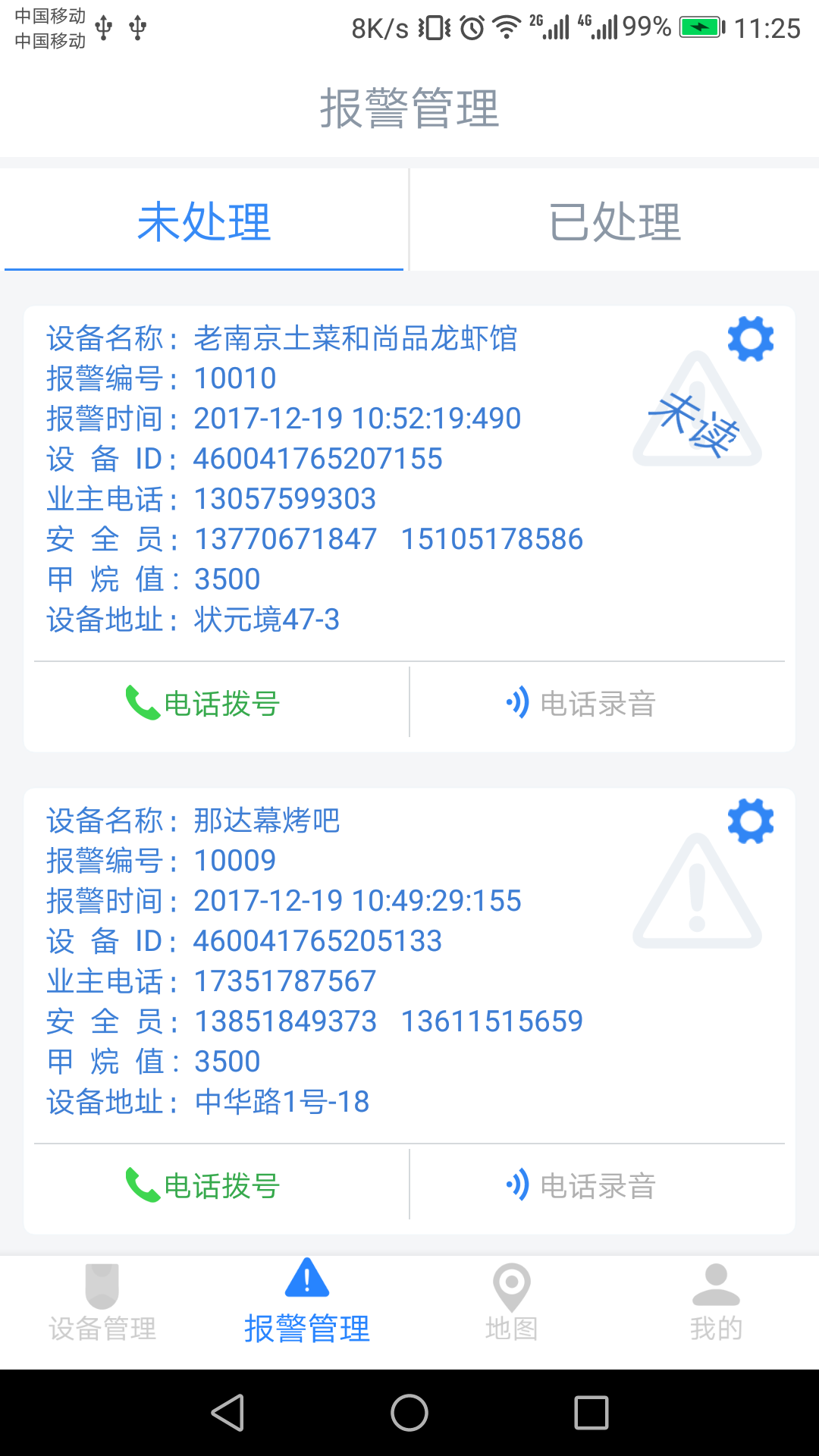Tap the system back button

tap(227, 1413)
